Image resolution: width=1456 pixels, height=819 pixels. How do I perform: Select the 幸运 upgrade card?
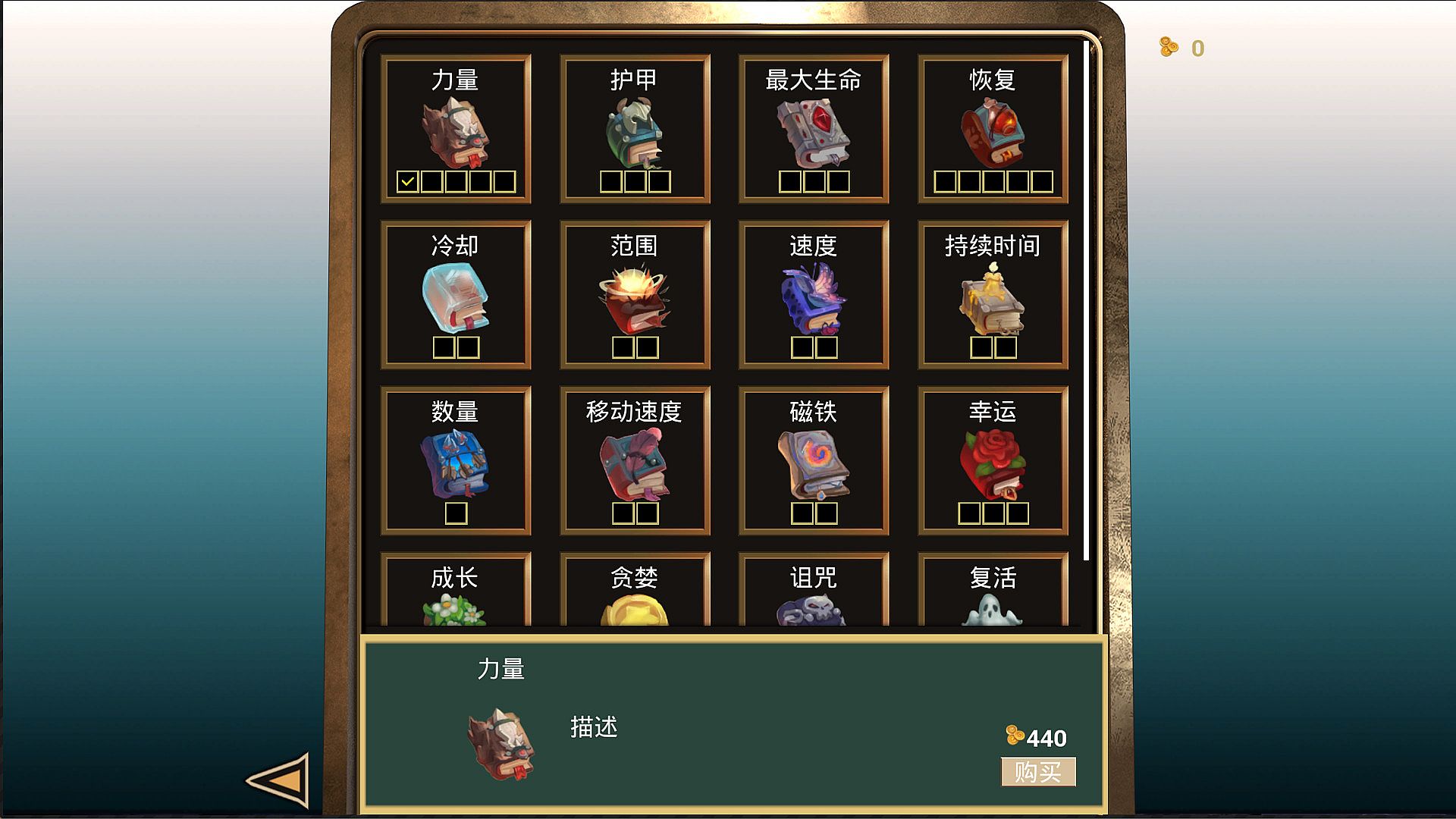click(993, 461)
